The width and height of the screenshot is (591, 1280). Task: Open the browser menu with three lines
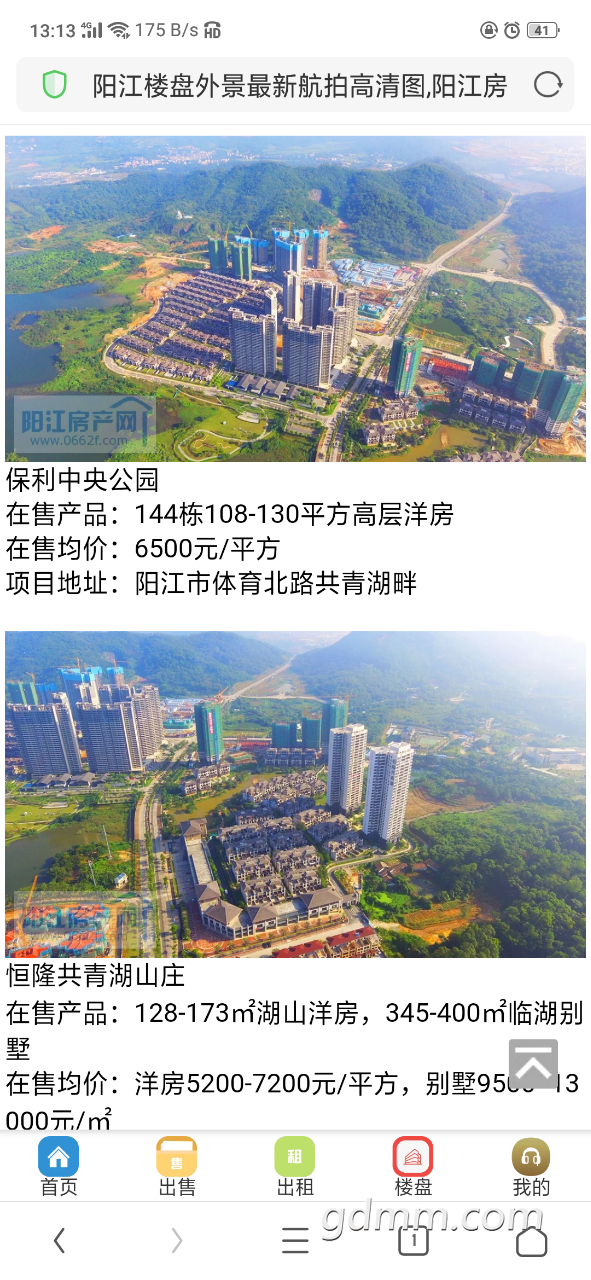pos(295,1241)
